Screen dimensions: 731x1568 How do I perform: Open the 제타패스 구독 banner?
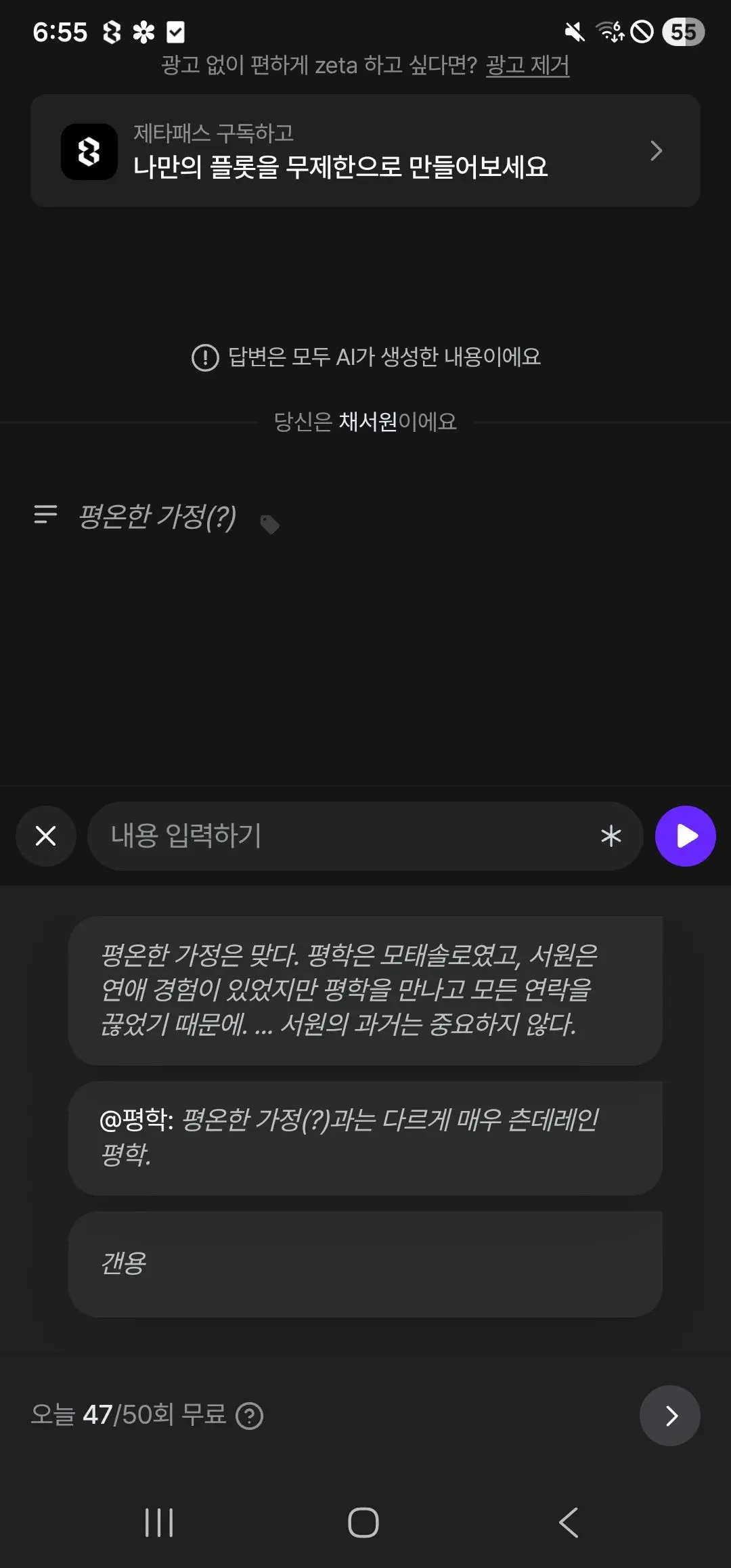(365, 150)
